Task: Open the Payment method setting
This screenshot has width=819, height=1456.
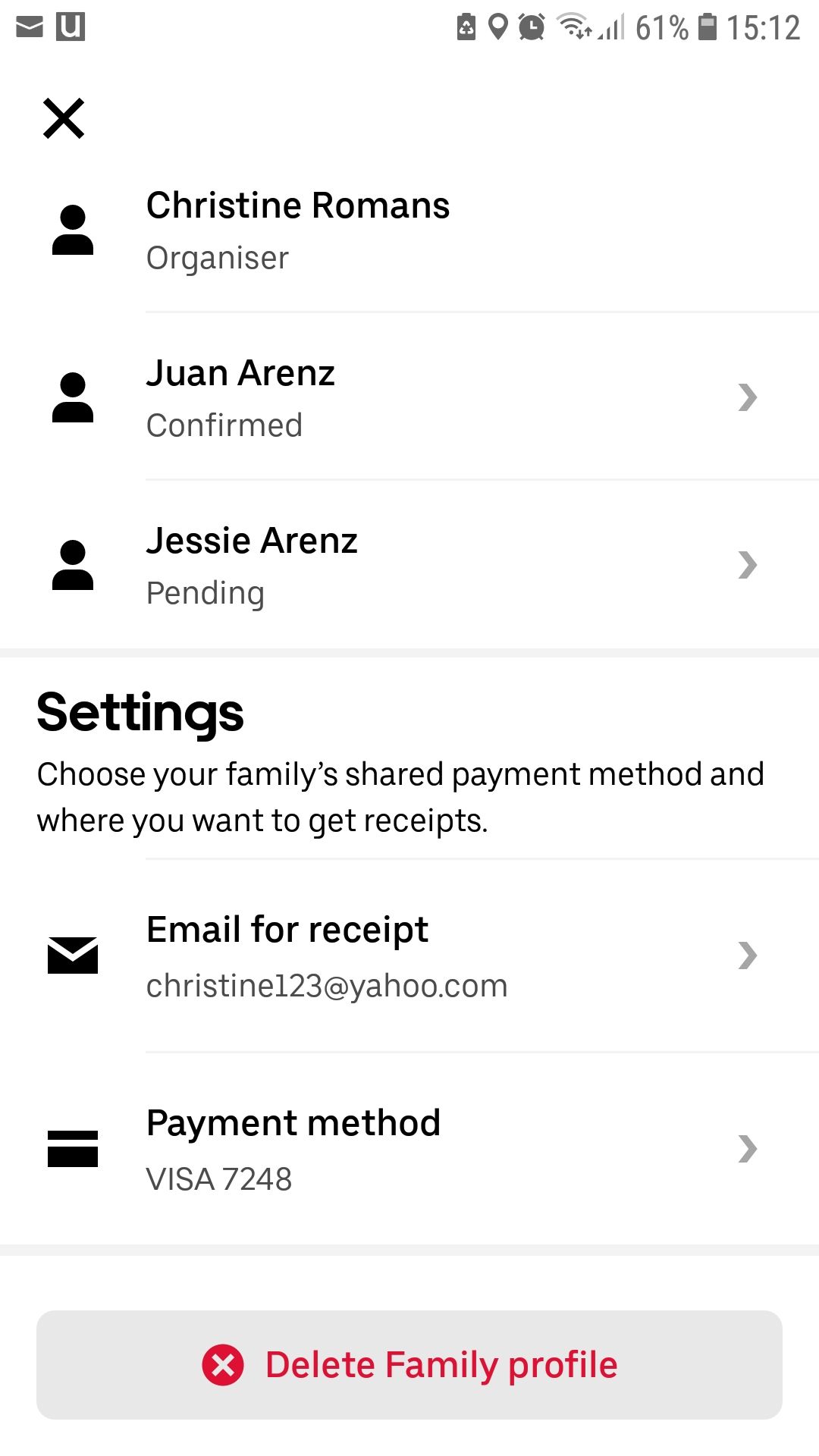Action: pos(409,1149)
